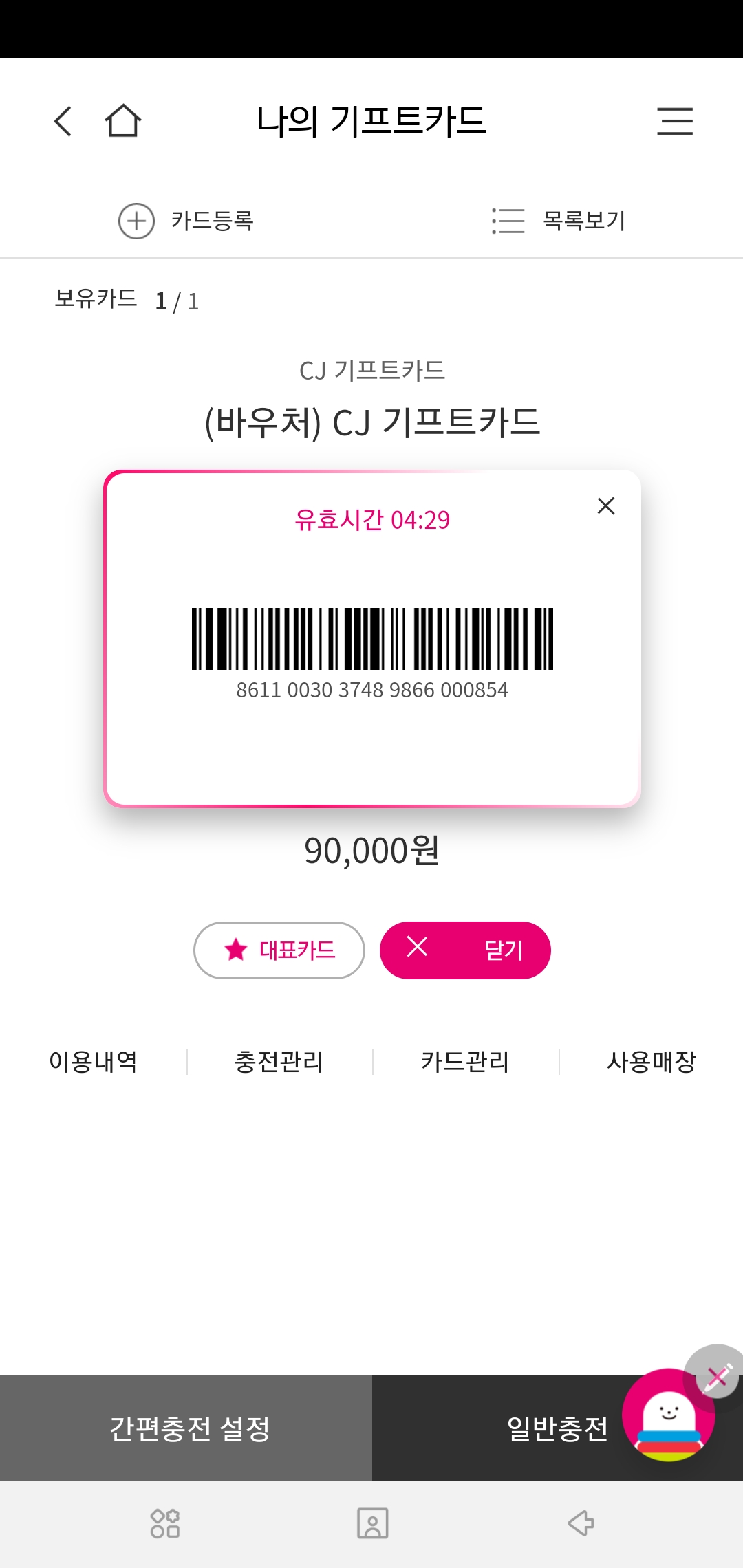Switch to 이용내역 tab

93,1062
